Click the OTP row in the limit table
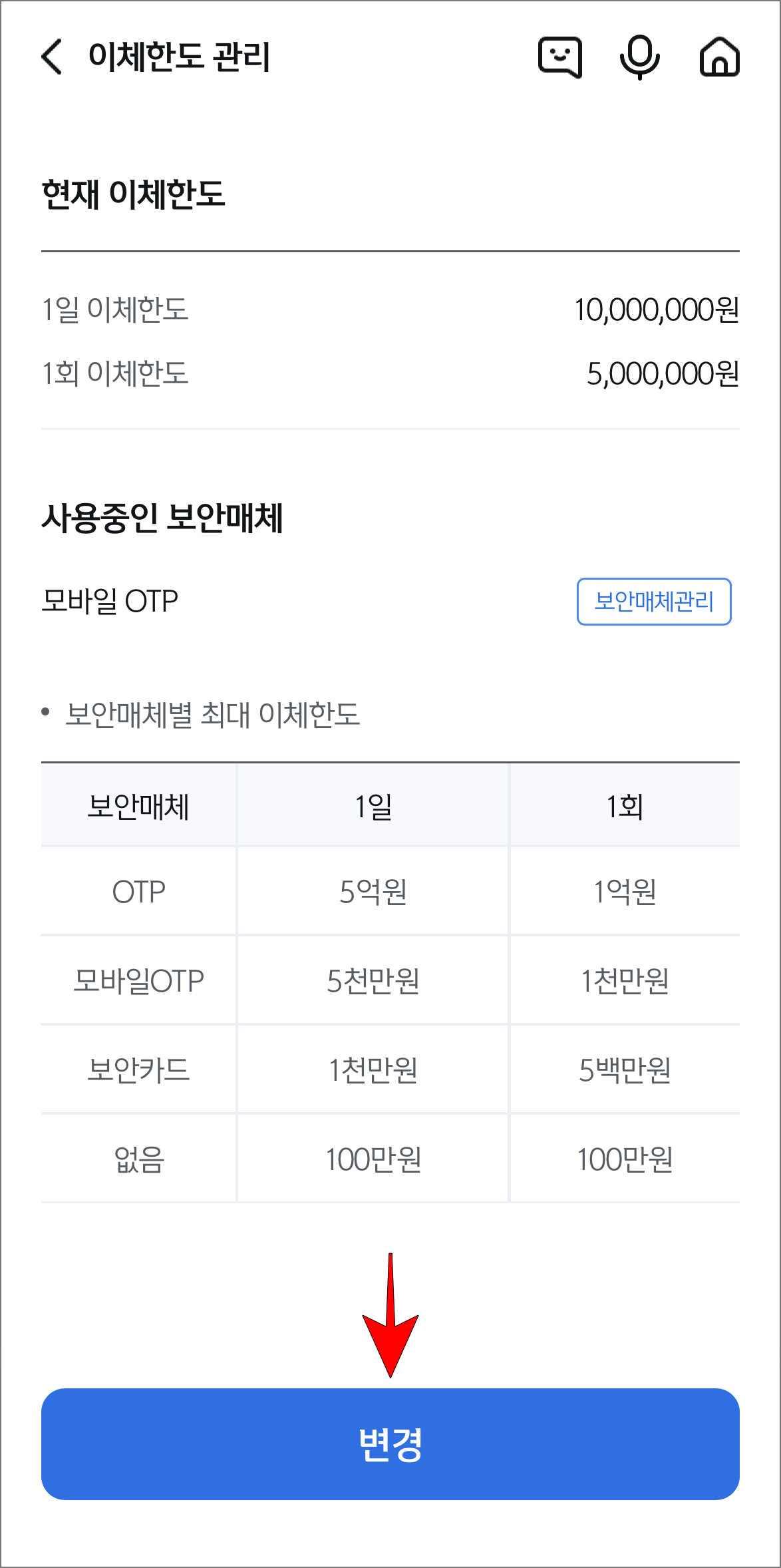781x1568 pixels. [138, 892]
